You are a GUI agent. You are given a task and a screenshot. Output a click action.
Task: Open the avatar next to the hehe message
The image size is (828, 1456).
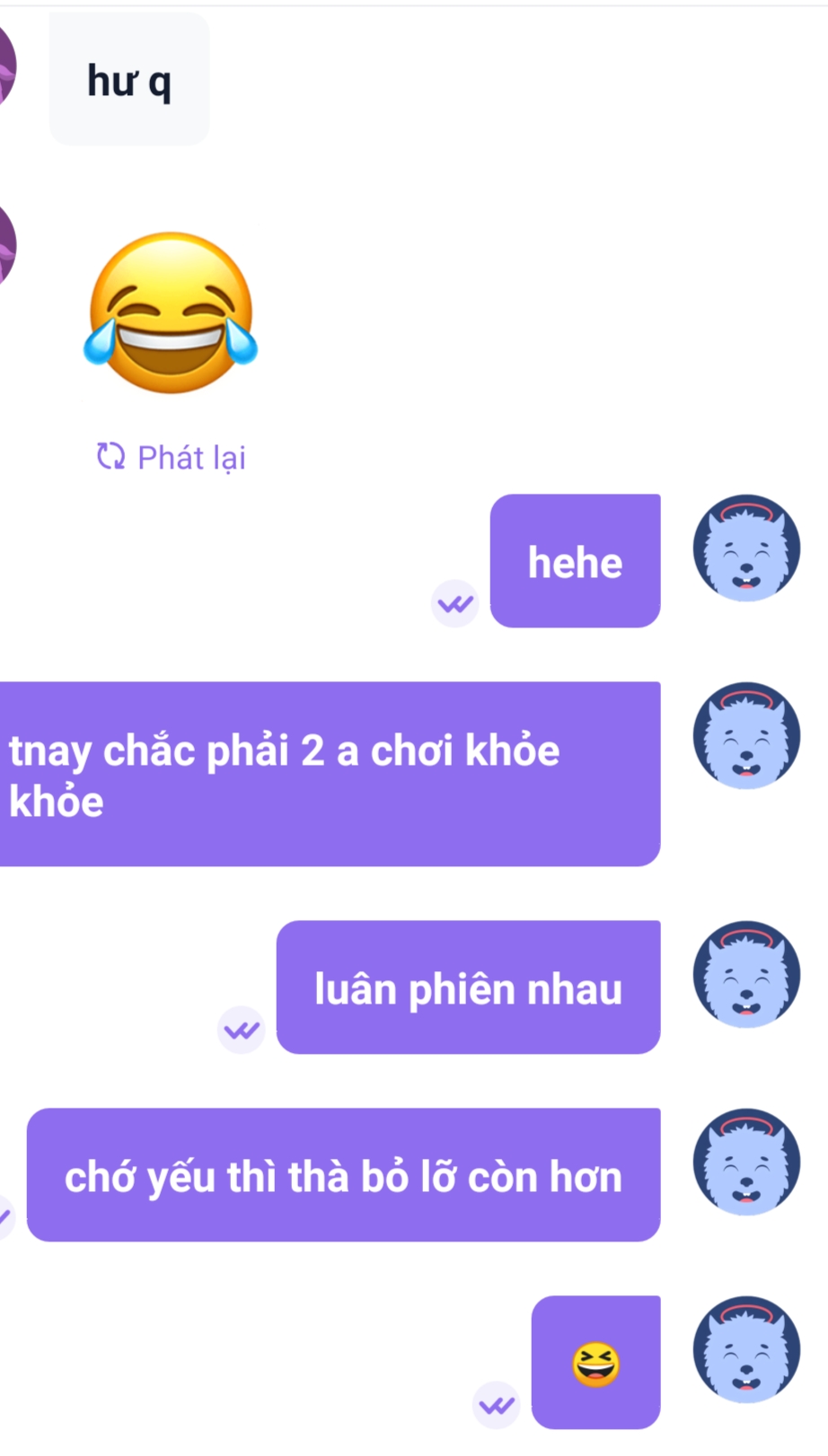(x=745, y=548)
